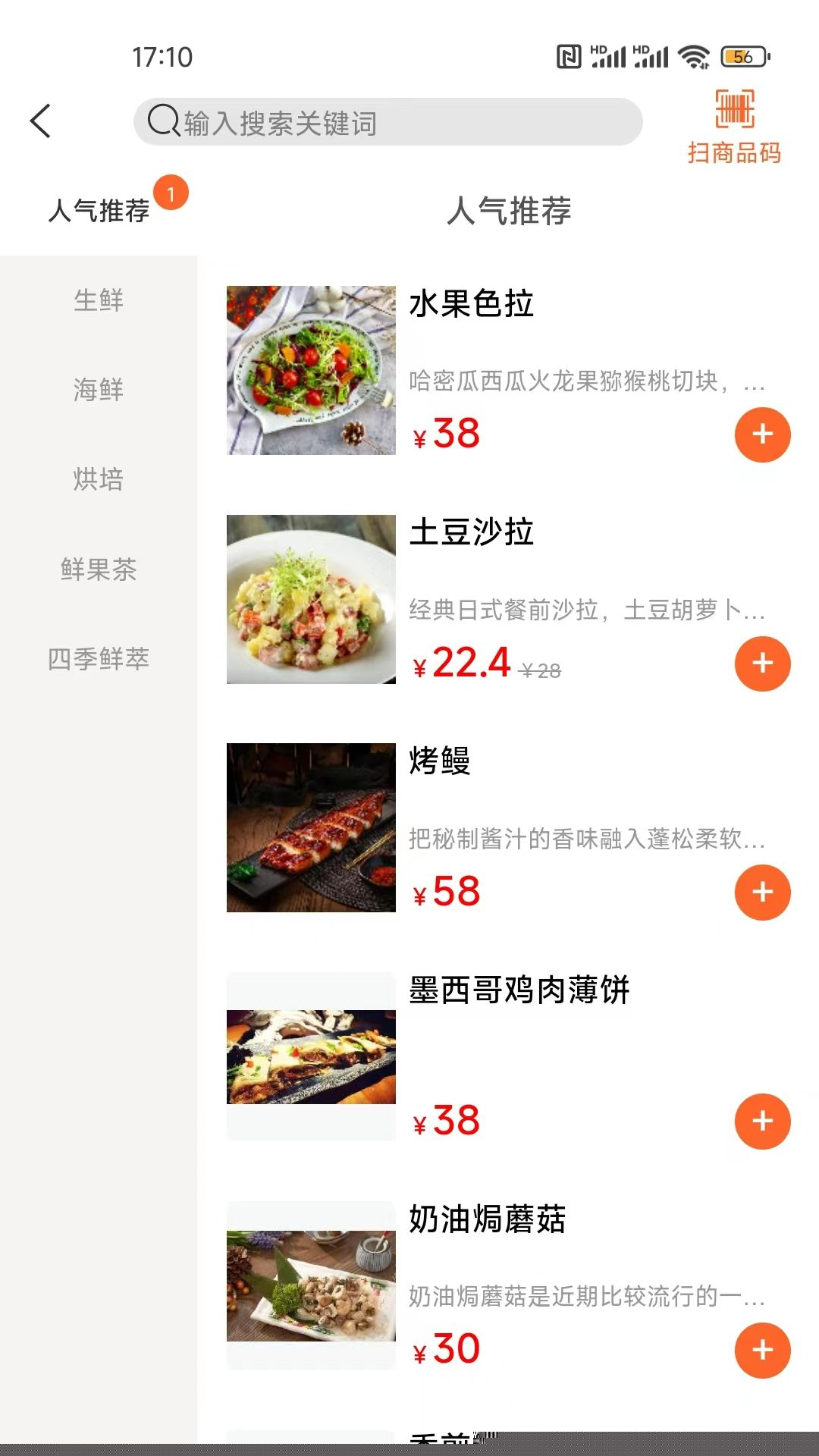Image resolution: width=819 pixels, height=1456 pixels.
Task: Add 土豆沙拉 to the cart
Action: click(762, 664)
